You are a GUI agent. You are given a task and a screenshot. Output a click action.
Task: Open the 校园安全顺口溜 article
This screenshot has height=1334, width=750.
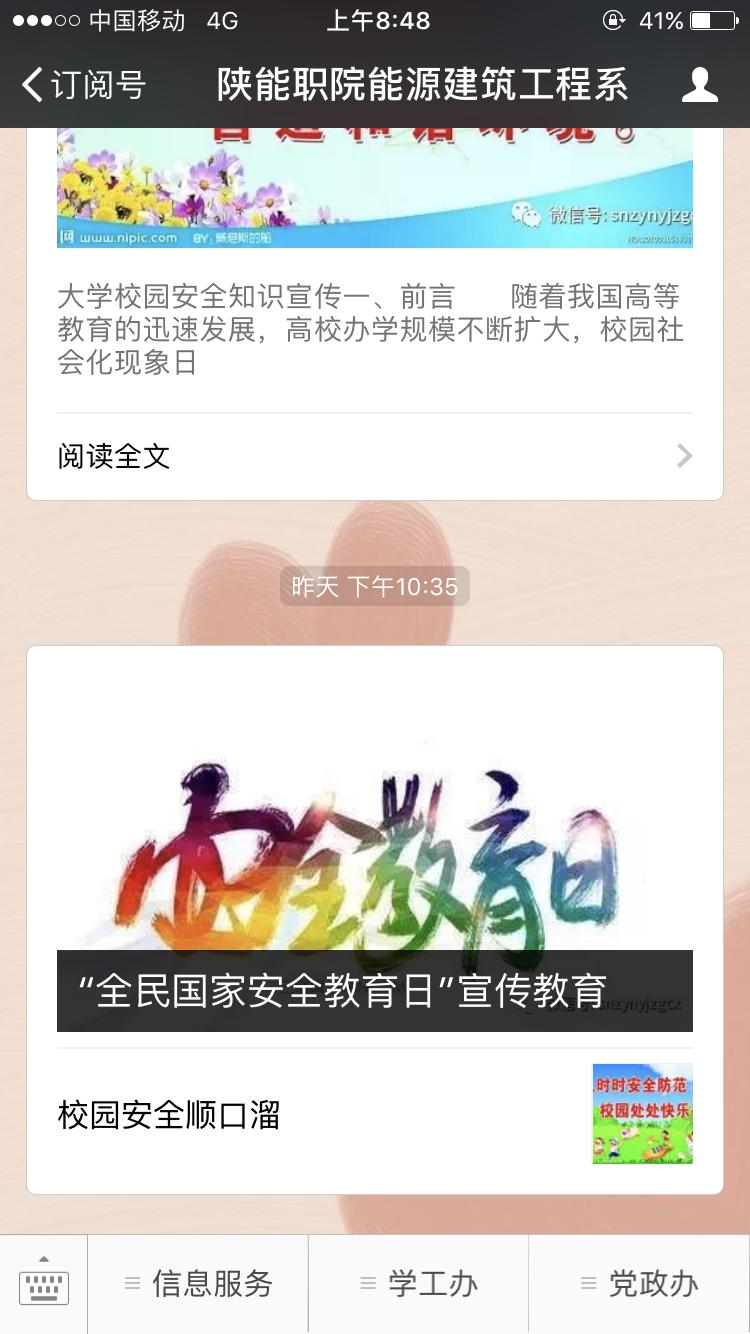(374, 1114)
